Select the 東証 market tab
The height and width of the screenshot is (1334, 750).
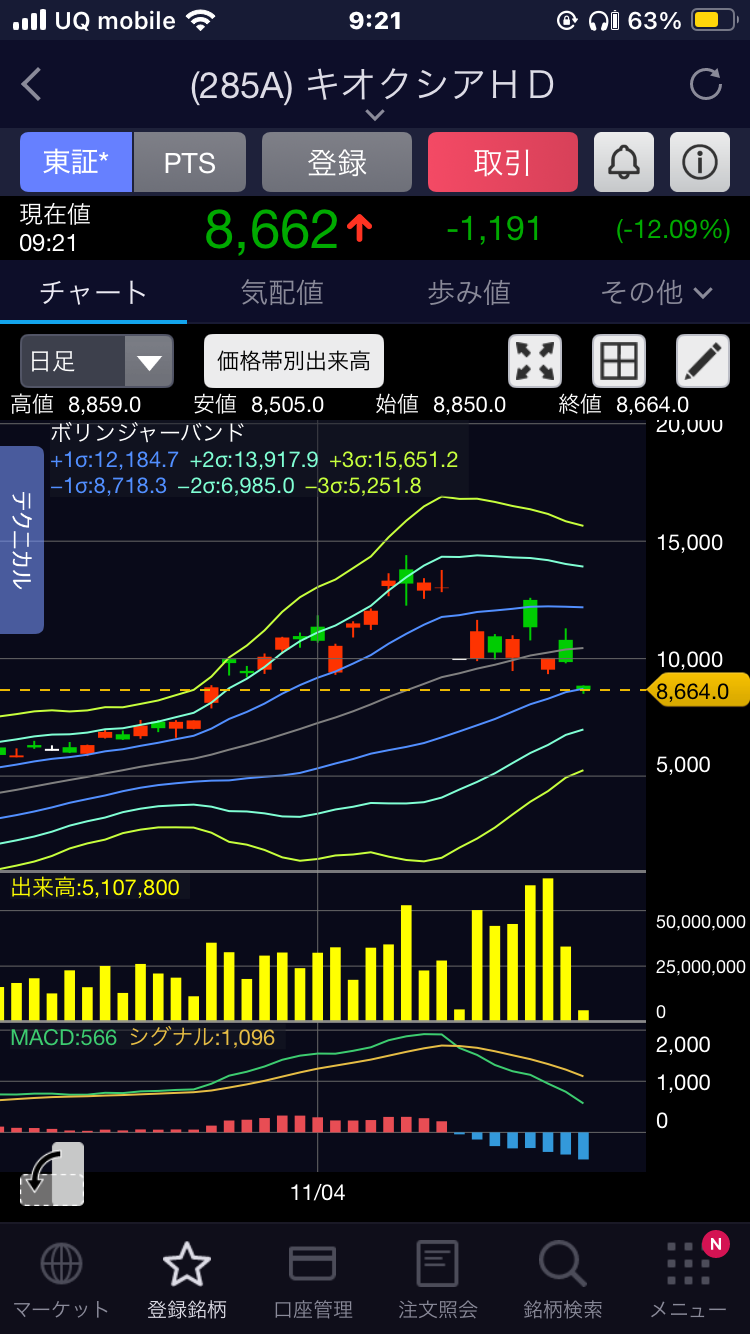[x=76, y=162]
